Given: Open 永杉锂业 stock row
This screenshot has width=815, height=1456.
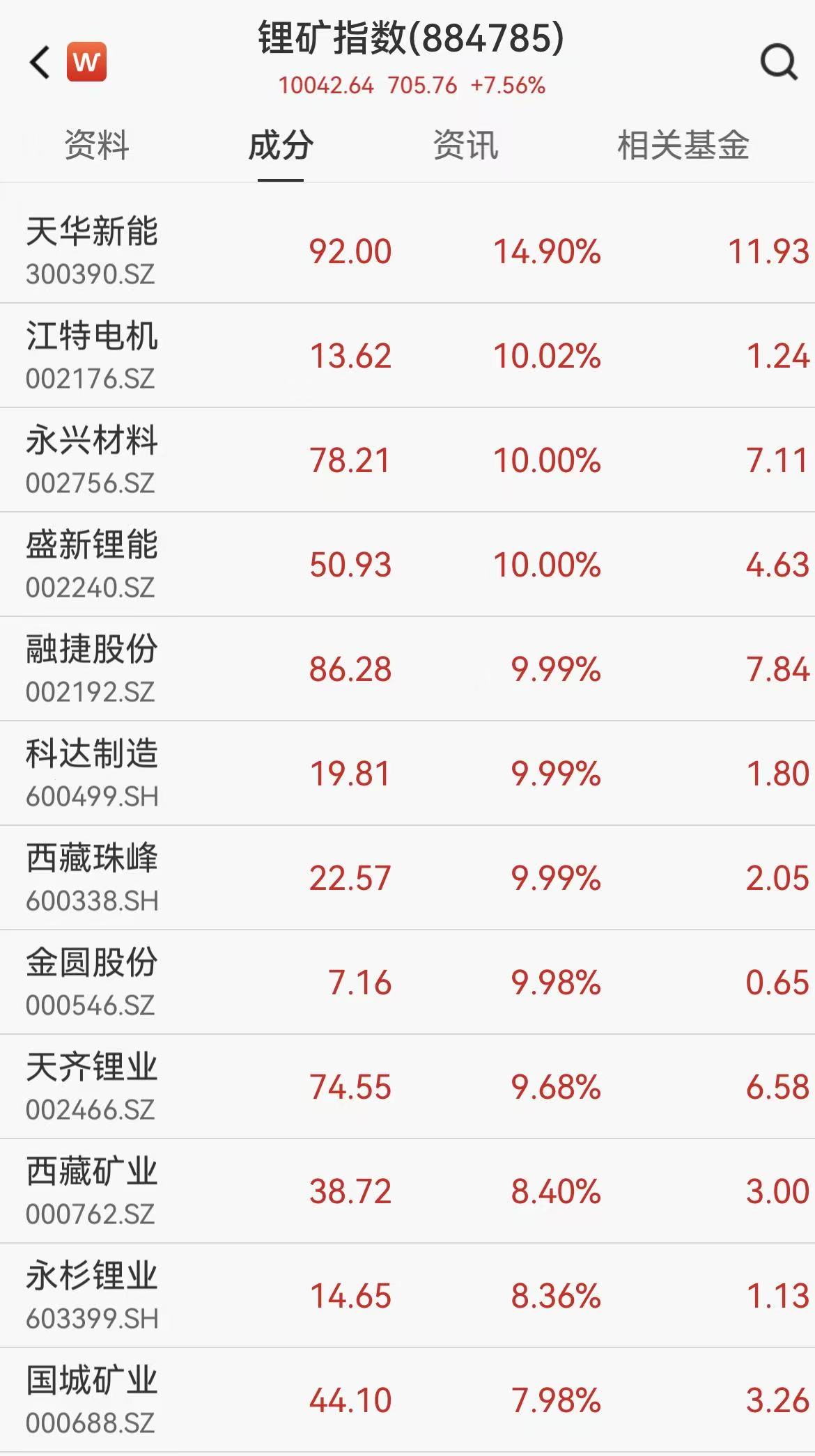Looking at the screenshot, I should click(x=407, y=1295).
